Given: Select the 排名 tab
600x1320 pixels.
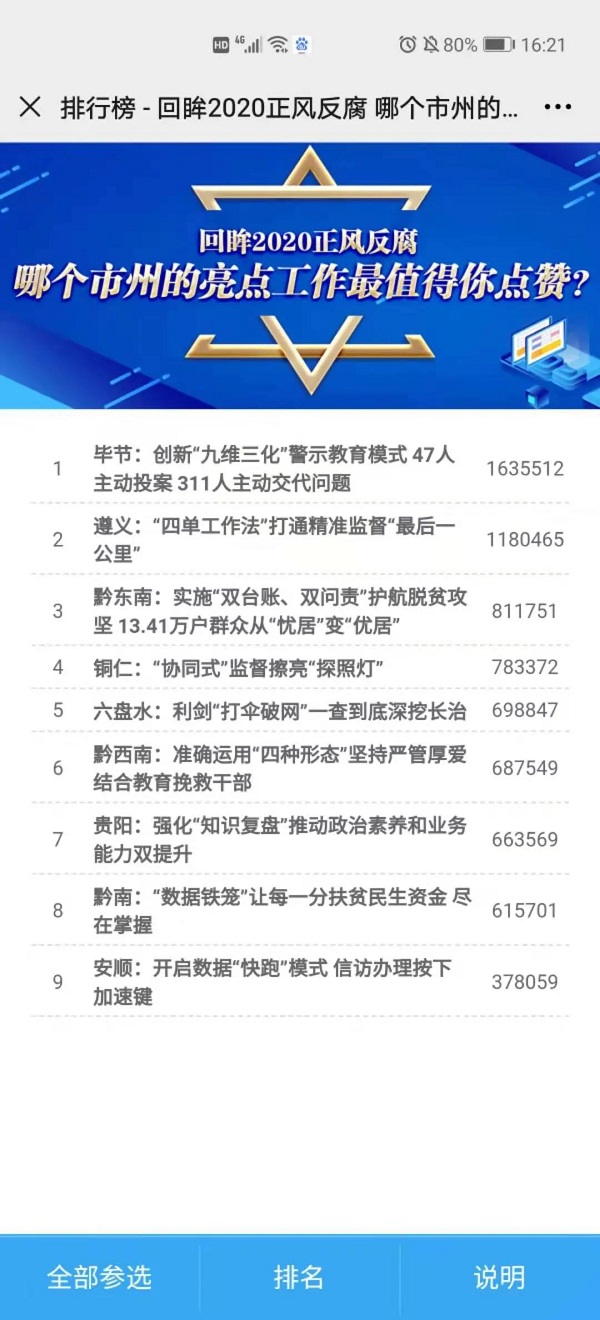Looking at the screenshot, I should pos(299,1277).
